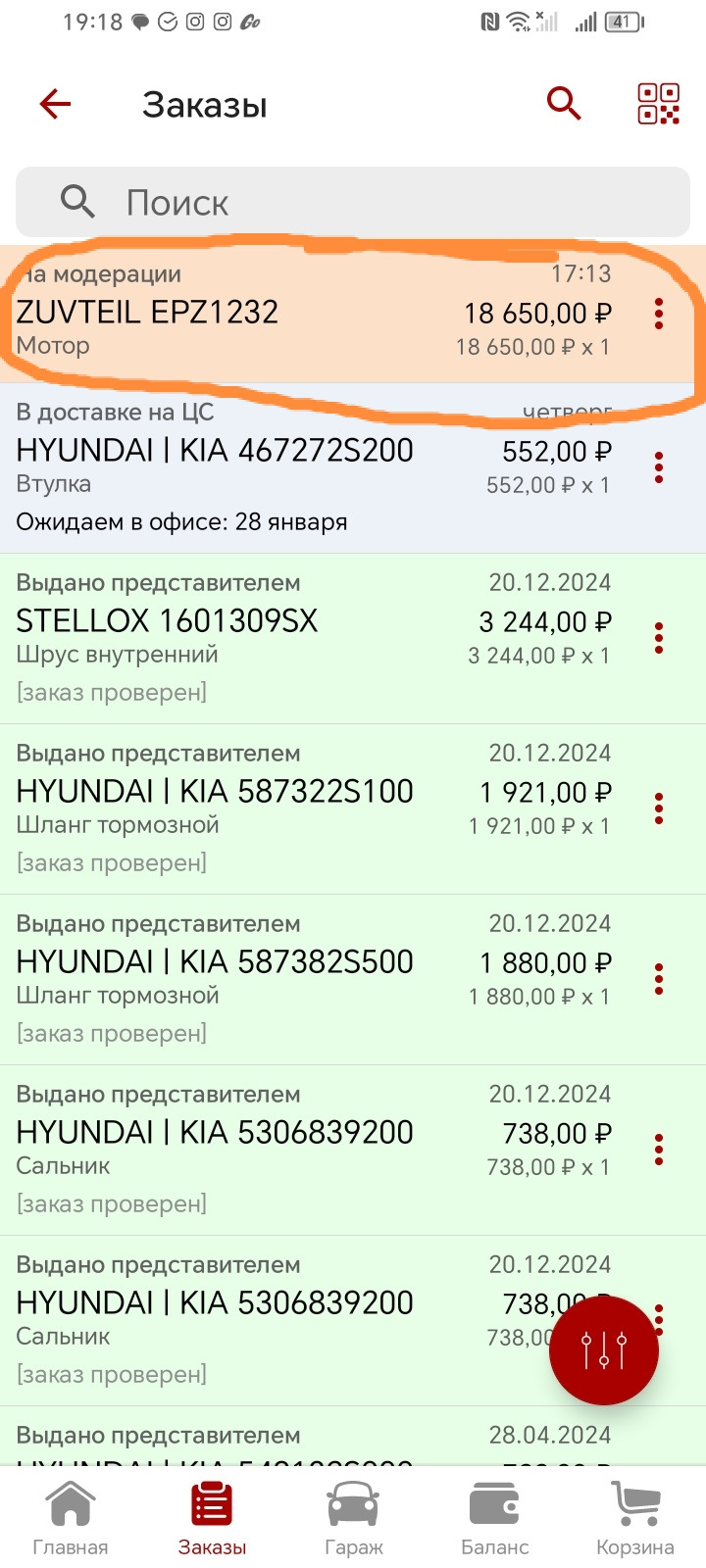Open overflow menu for order 587322S100
The height and width of the screenshot is (1568, 706).
tap(659, 808)
